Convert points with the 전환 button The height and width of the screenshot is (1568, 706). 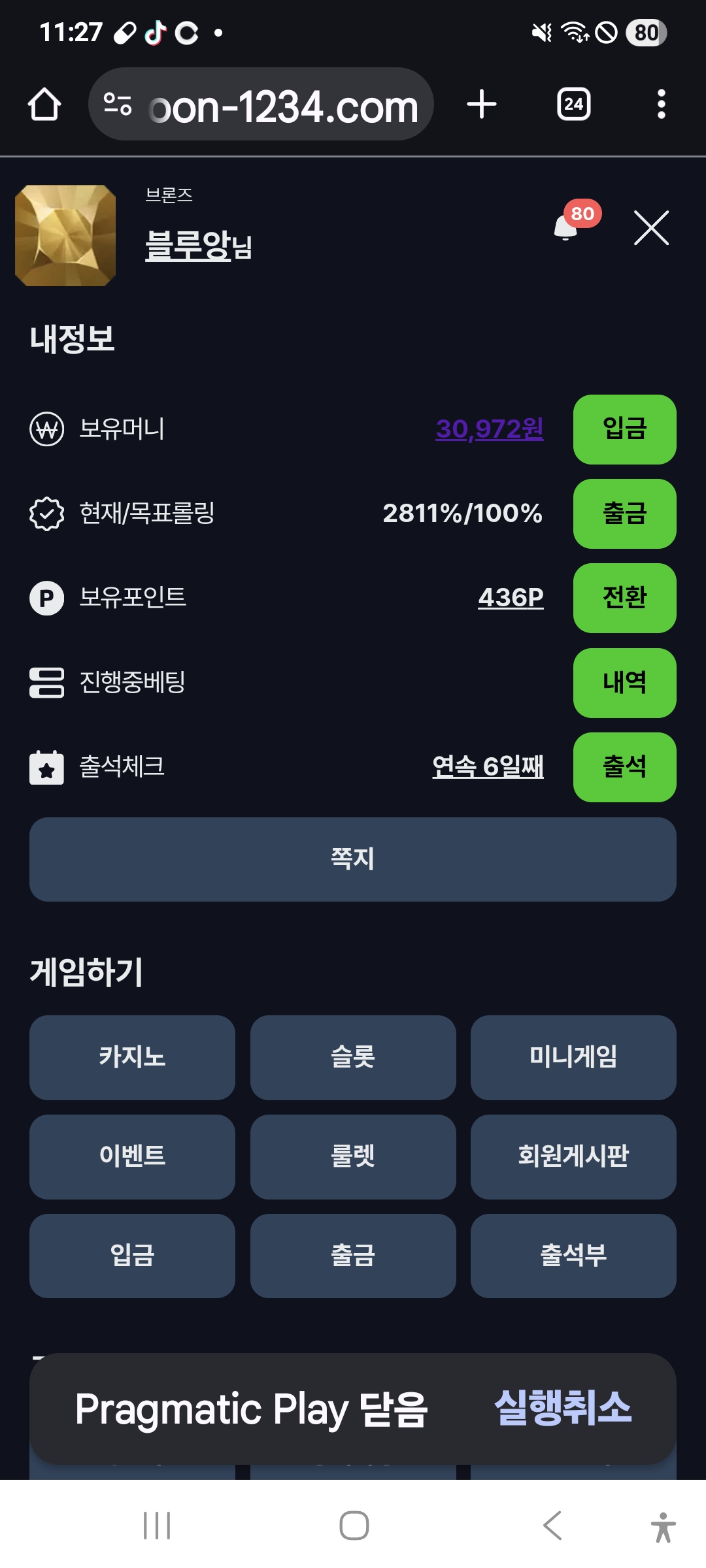624,598
